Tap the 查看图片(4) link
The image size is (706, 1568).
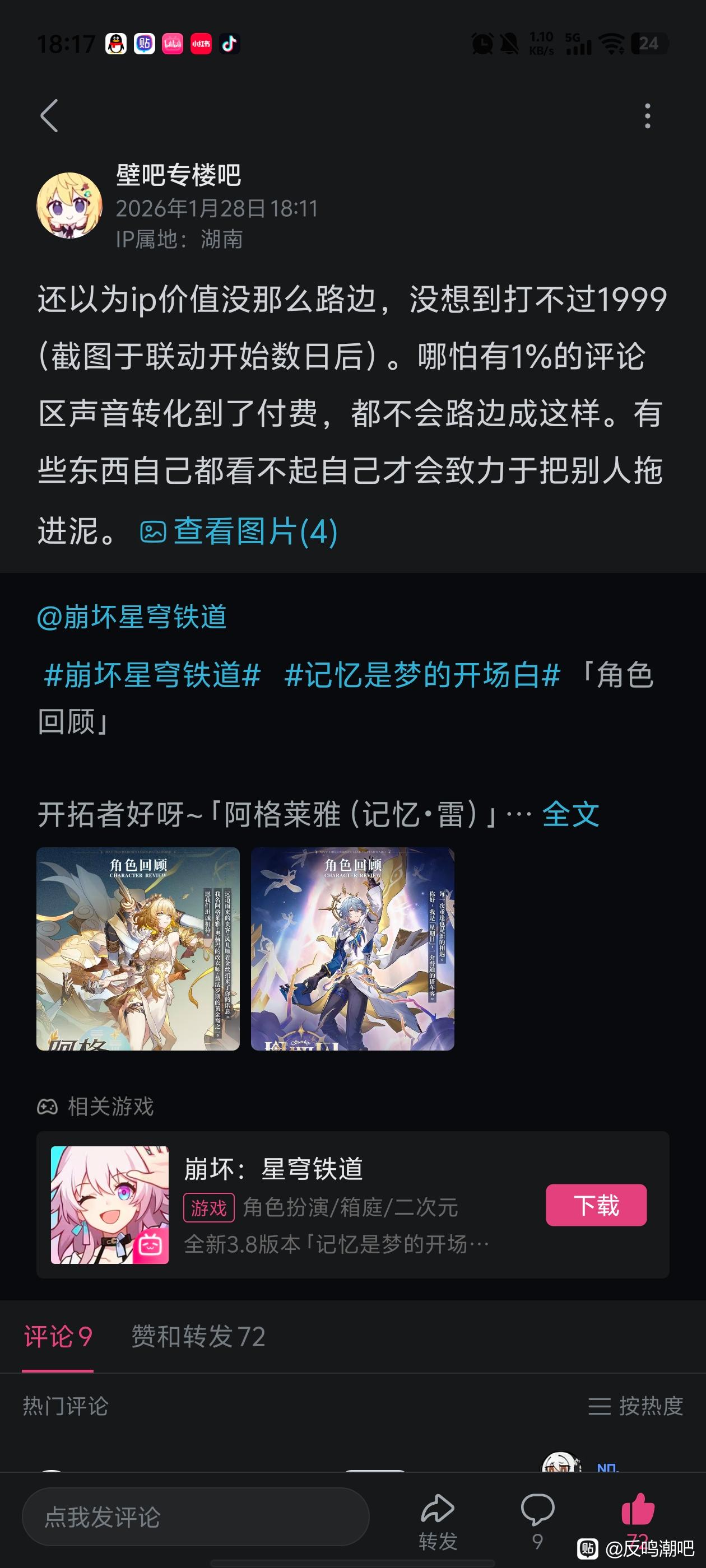pyautogui.click(x=239, y=531)
